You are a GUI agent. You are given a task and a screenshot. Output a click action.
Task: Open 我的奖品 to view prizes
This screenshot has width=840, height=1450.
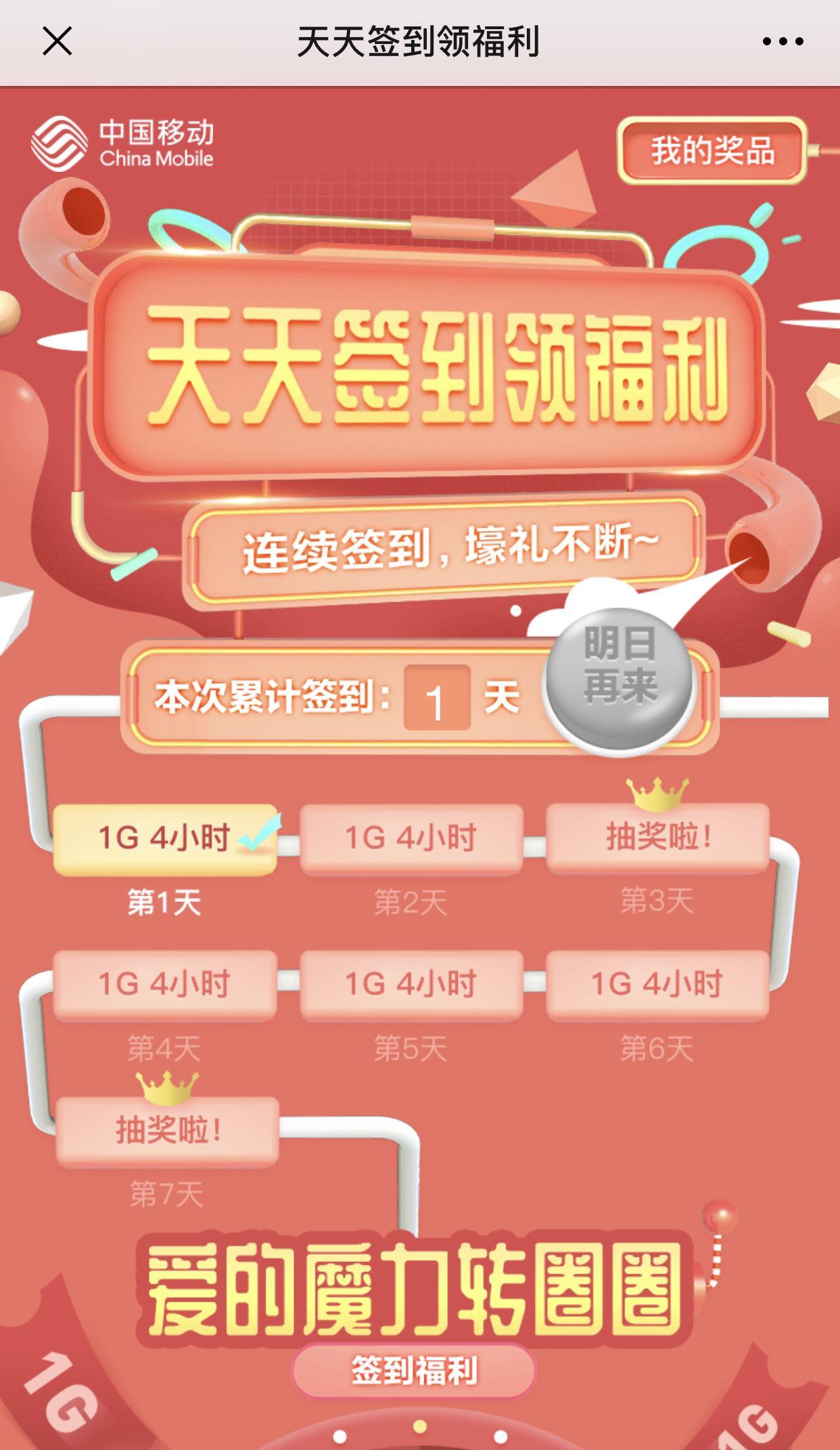pyautogui.click(x=712, y=150)
